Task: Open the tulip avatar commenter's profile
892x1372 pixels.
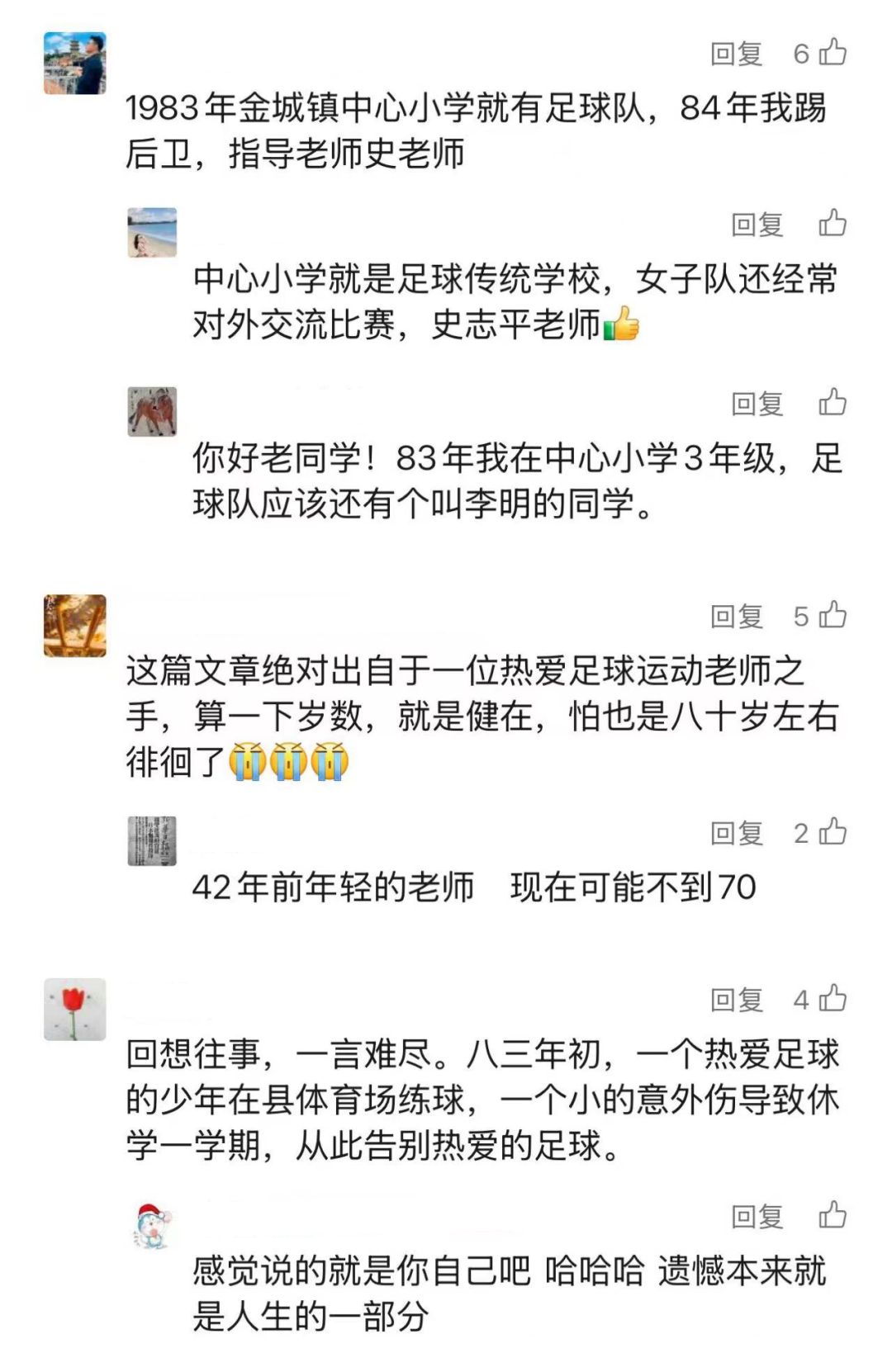Action: [x=74, y=1009]
